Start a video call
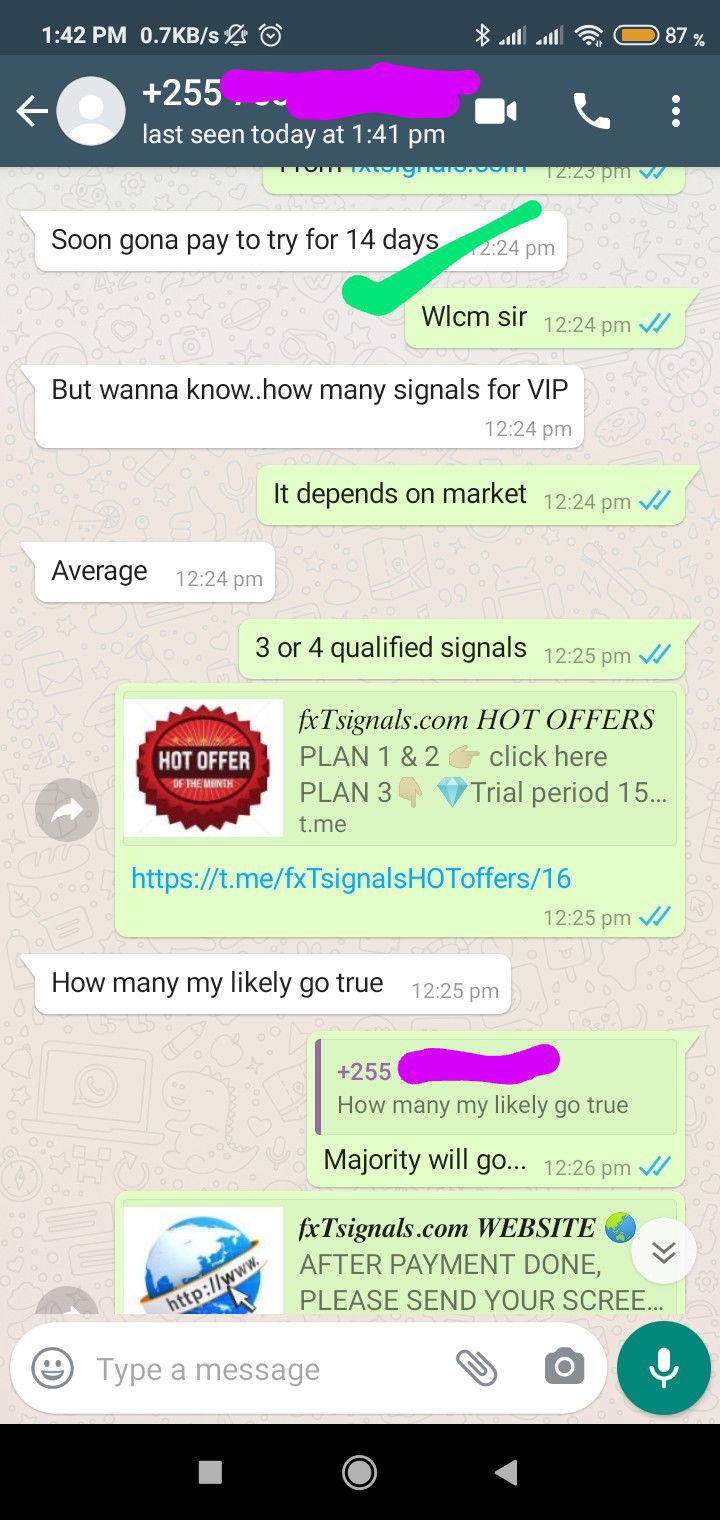 (495, 111)
